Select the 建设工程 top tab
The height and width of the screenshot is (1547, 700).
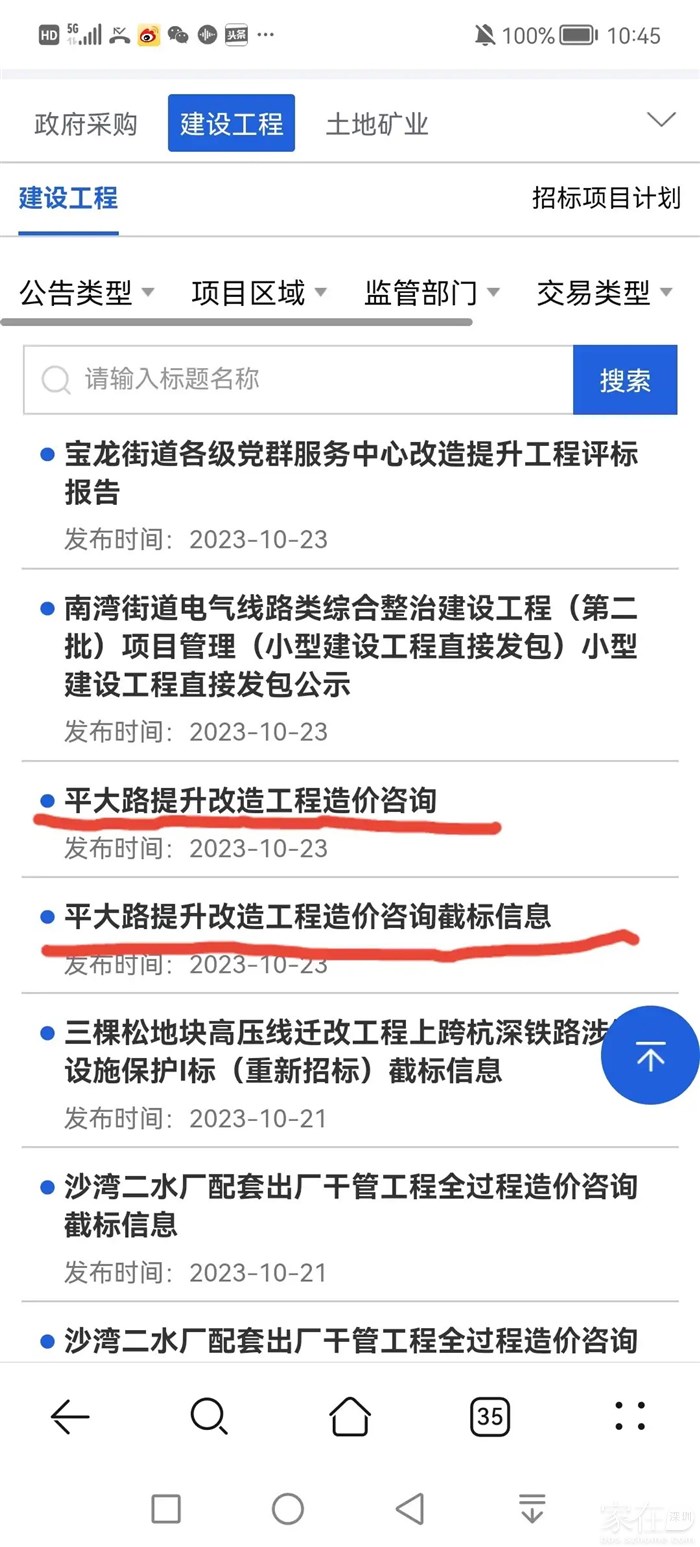(231, 124)
